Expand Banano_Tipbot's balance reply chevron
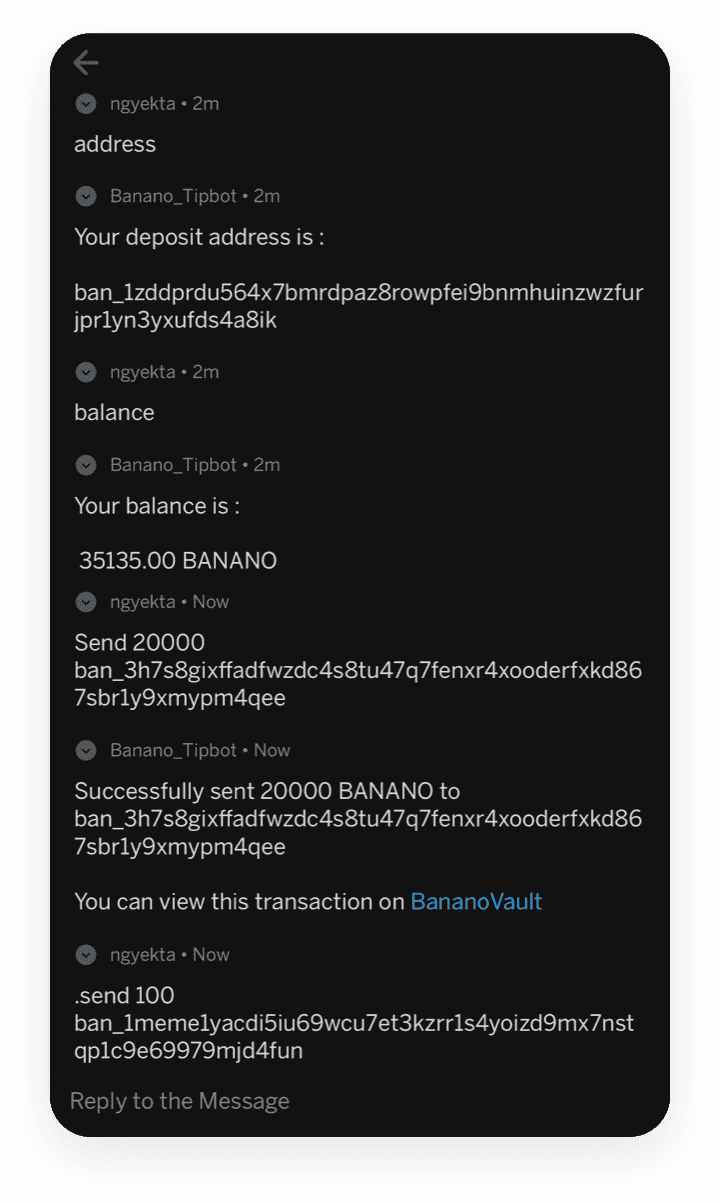Image resolution: width=720 pixels, height=1203 pixels. click(x=86, y=465)
